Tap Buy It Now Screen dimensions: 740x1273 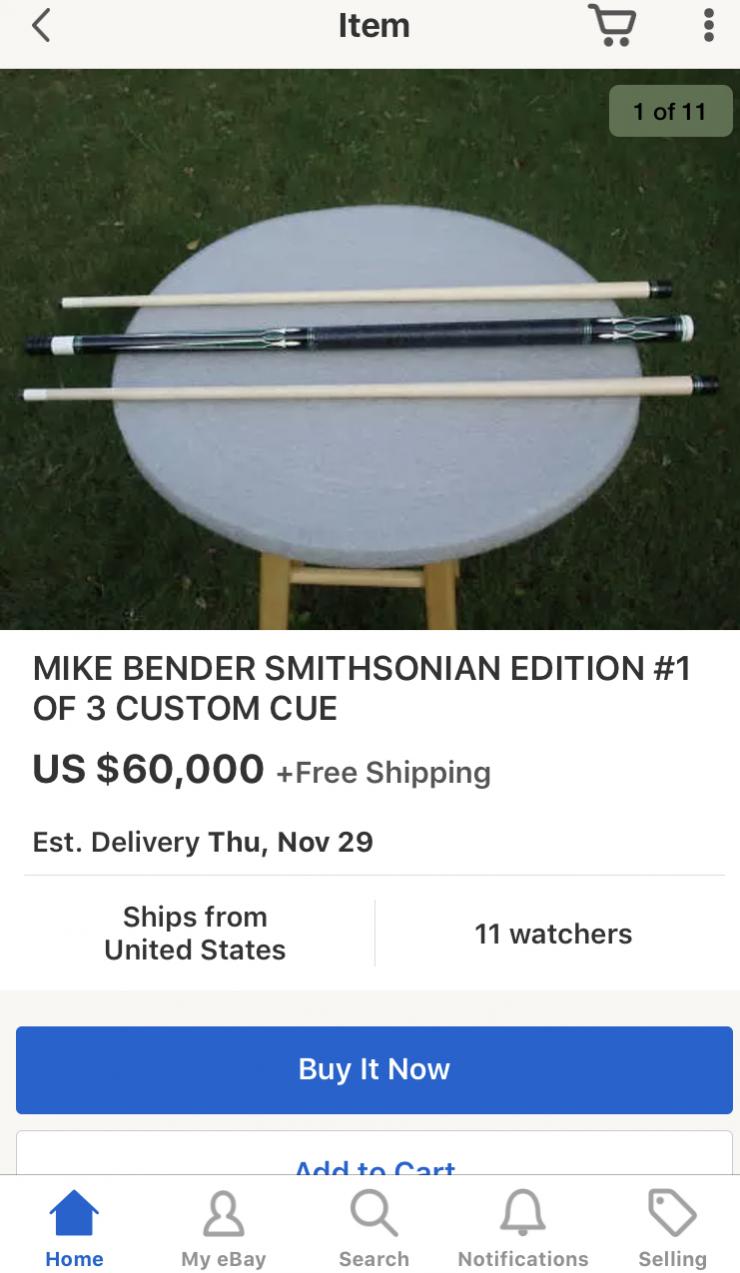[x=374, y=1069]
